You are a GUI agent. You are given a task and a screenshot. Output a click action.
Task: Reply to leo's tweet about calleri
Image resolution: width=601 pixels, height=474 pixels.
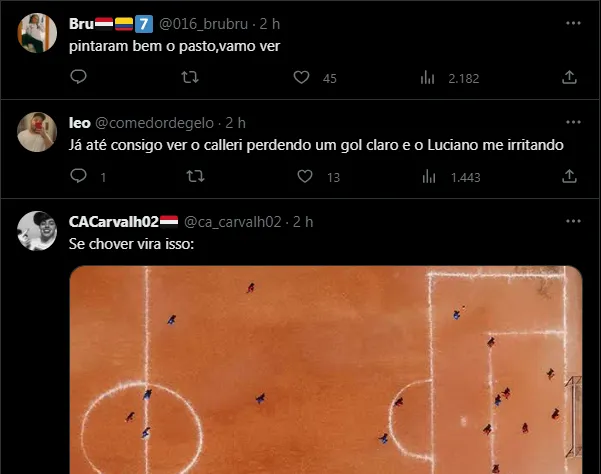click(x=79, y=176)
